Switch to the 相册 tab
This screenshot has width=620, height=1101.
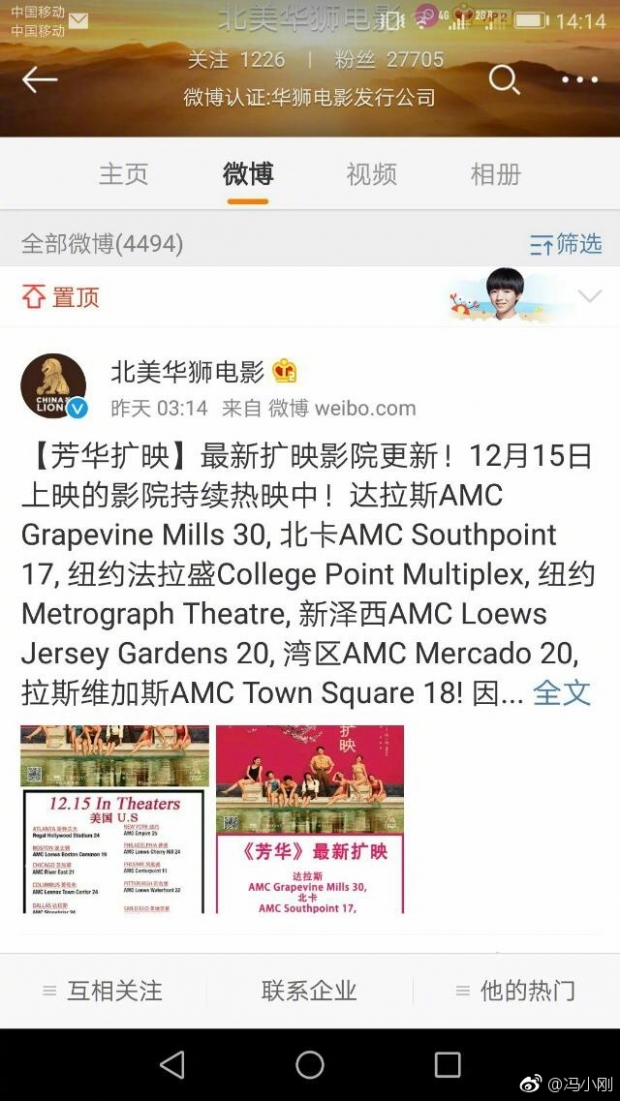pyautogui.click(x=495, y=173)
